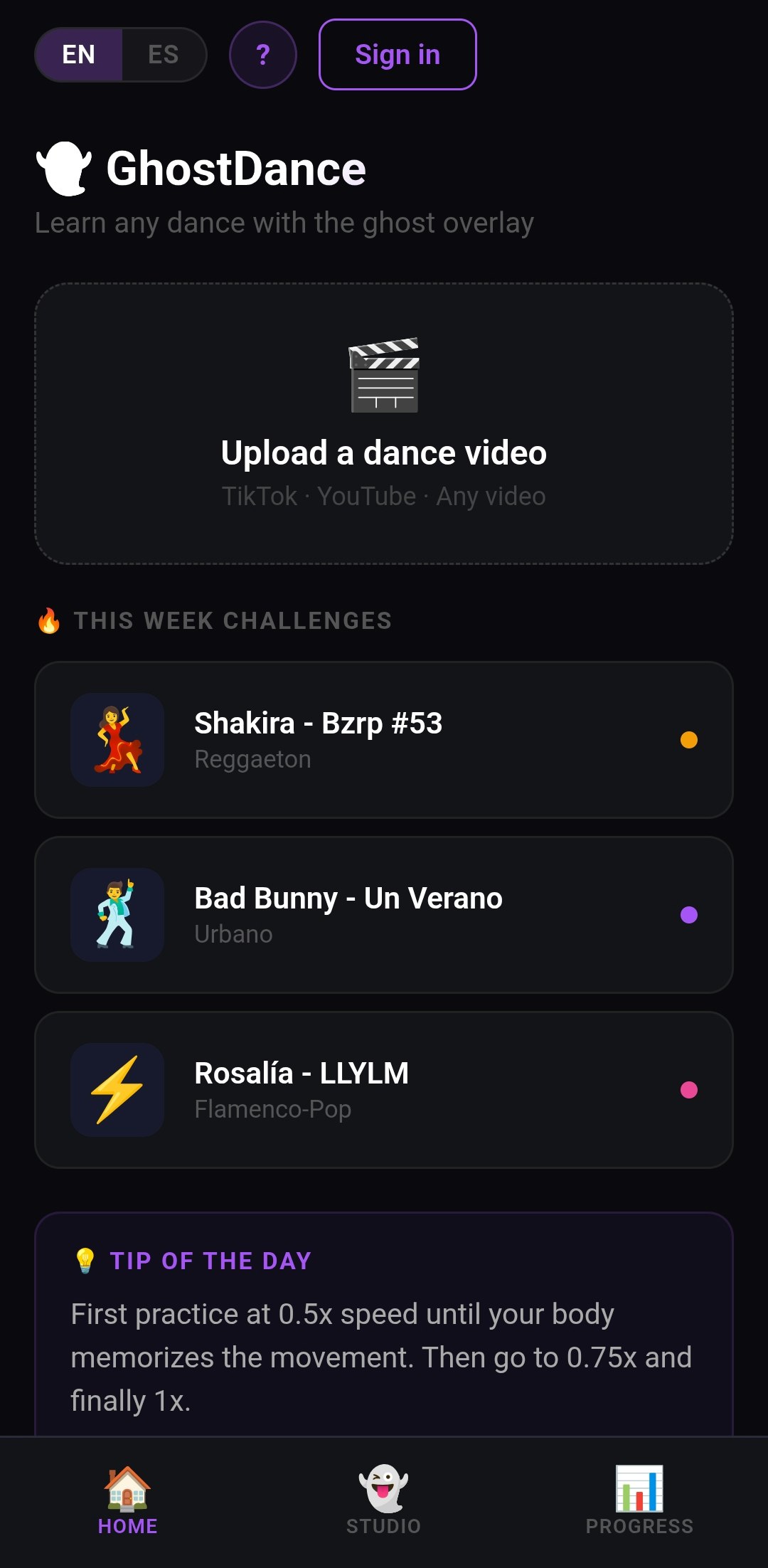Click the clapperboard upload icon
The width and height of the screenshot is (768, 1568).
[384, 376]
